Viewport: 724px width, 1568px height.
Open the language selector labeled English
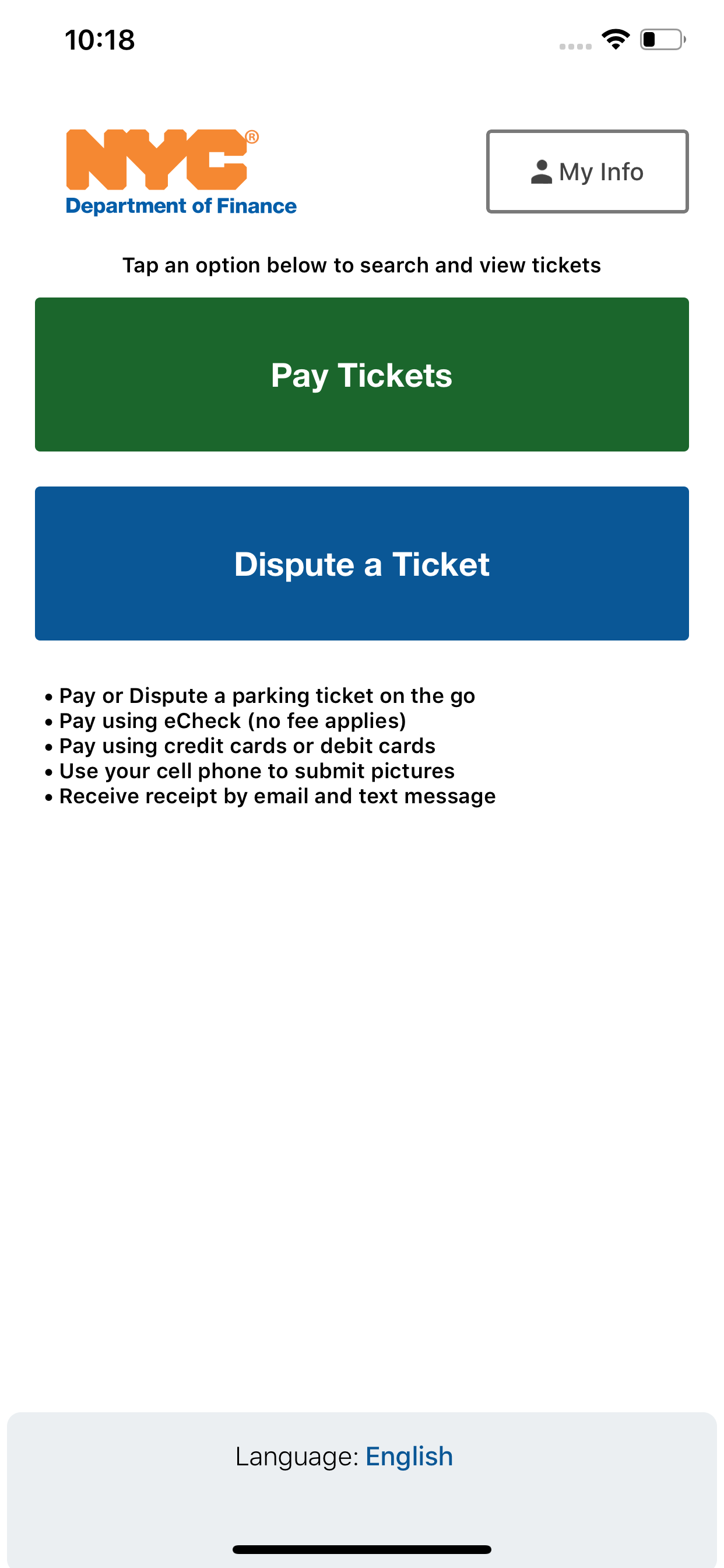point(408,1456)
